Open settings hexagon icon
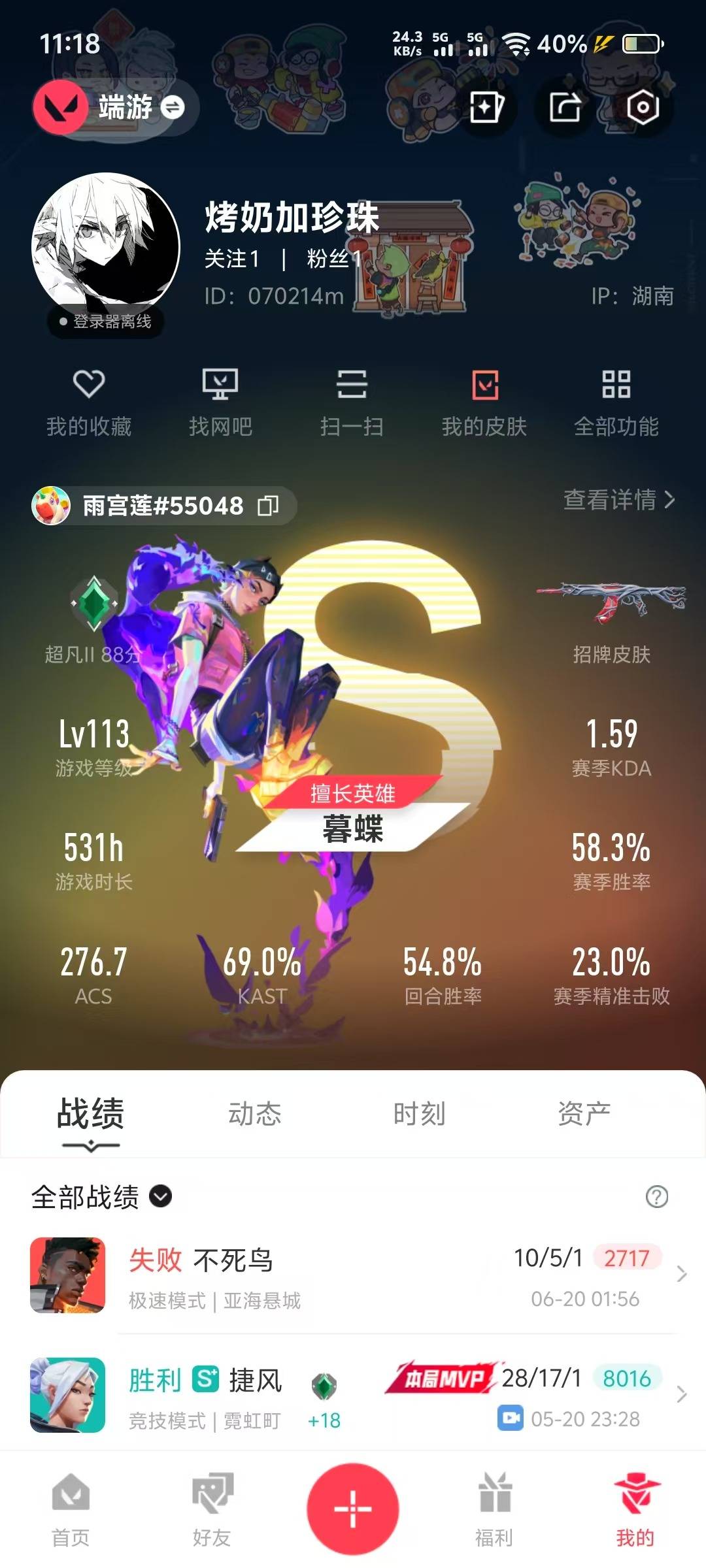Image resolution: width=706 pixels, height=1568 pixels. point(643,107)
